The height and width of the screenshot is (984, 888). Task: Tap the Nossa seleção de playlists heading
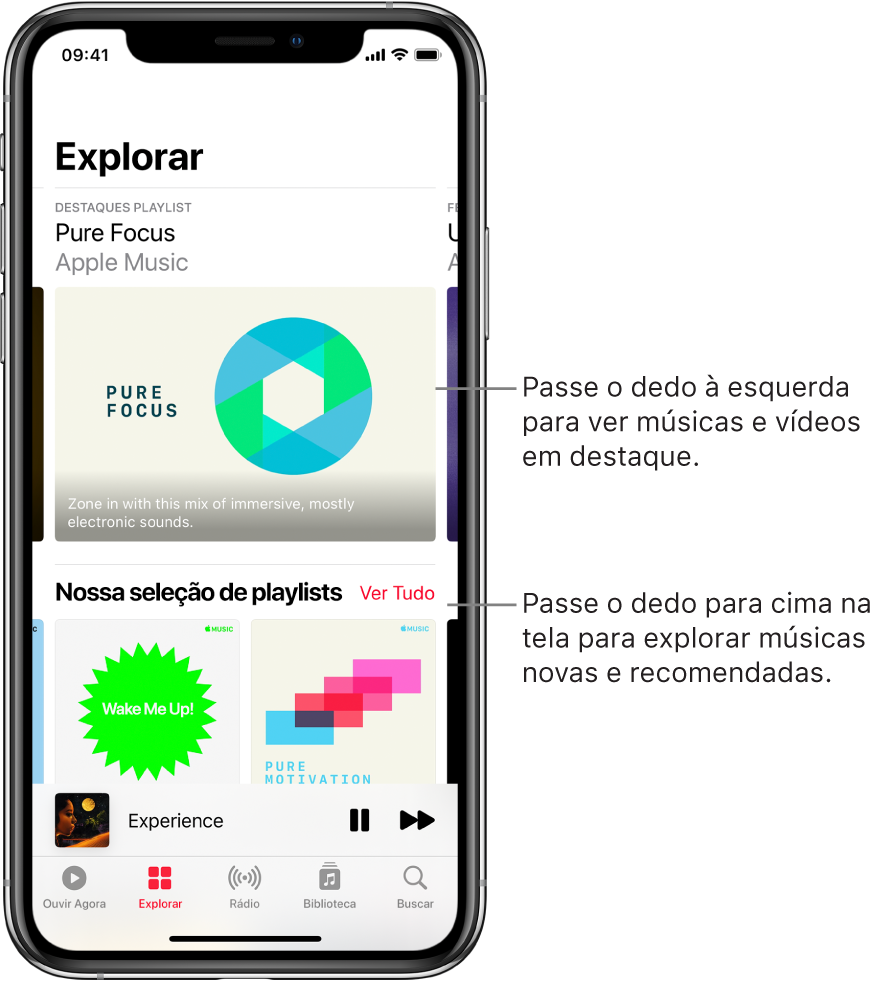click(197, 592)
